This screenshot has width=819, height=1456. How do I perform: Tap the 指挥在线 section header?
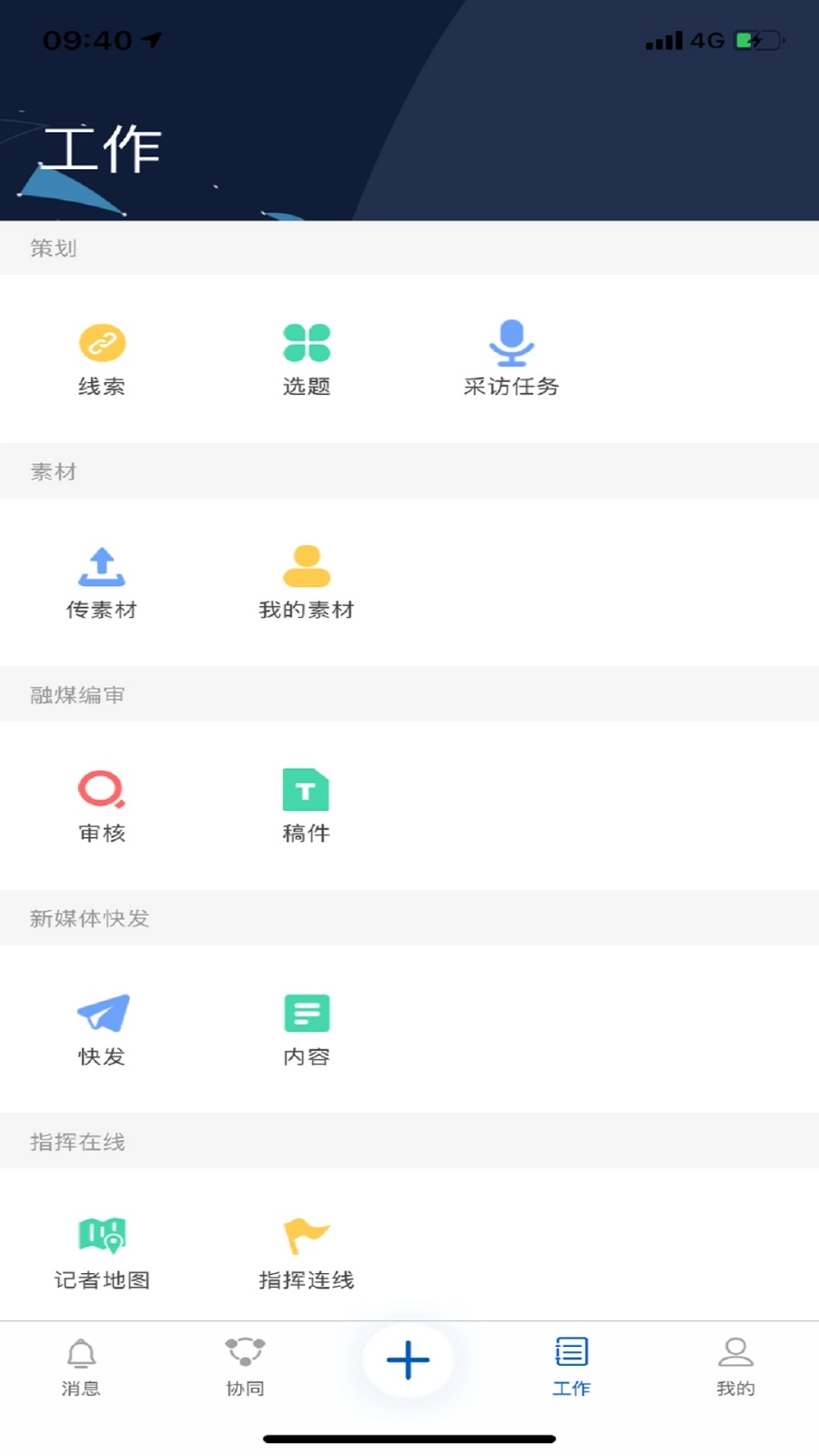pyautogui.click(x=79, y=1142)
